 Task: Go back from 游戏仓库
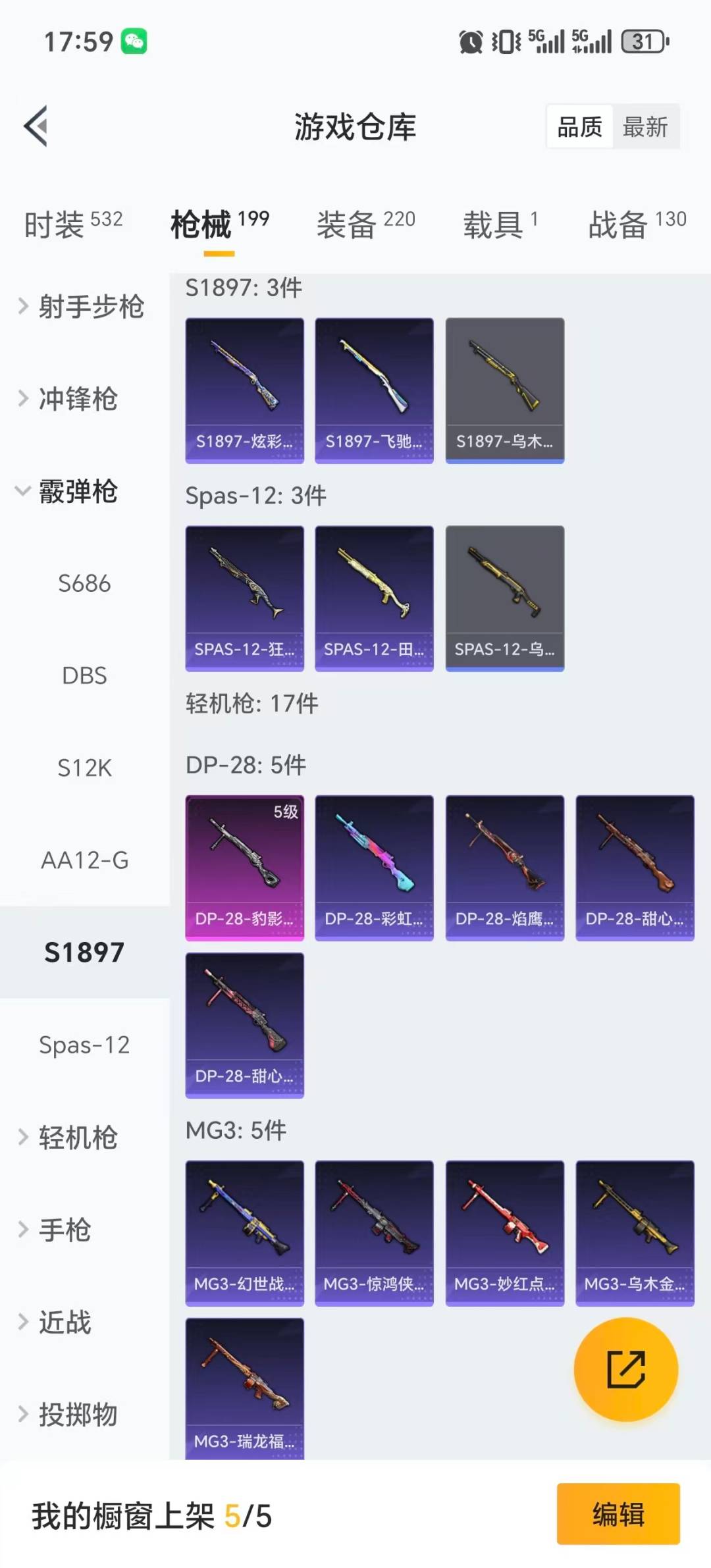tap(36, 126)
